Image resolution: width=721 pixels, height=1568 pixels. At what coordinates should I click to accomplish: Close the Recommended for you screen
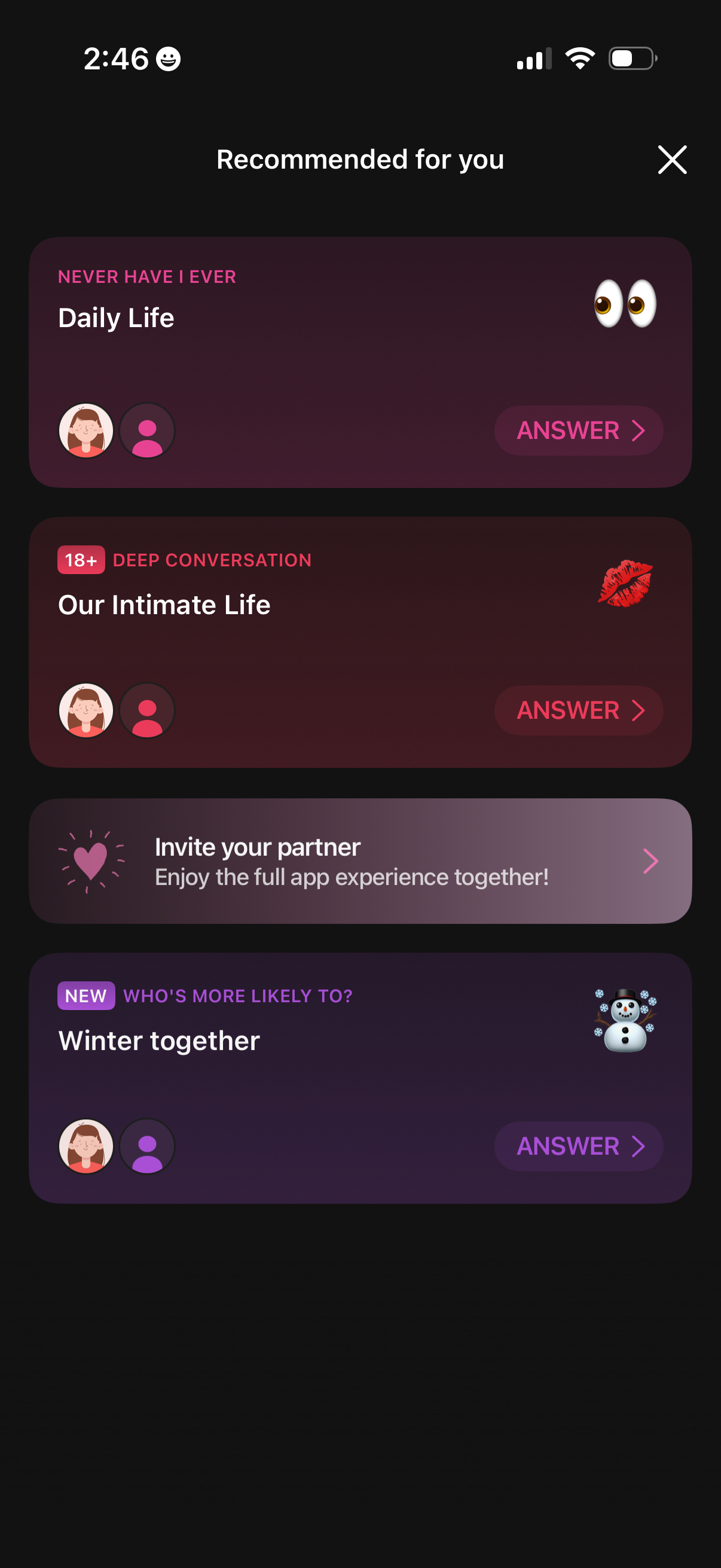tap(672, 160)
